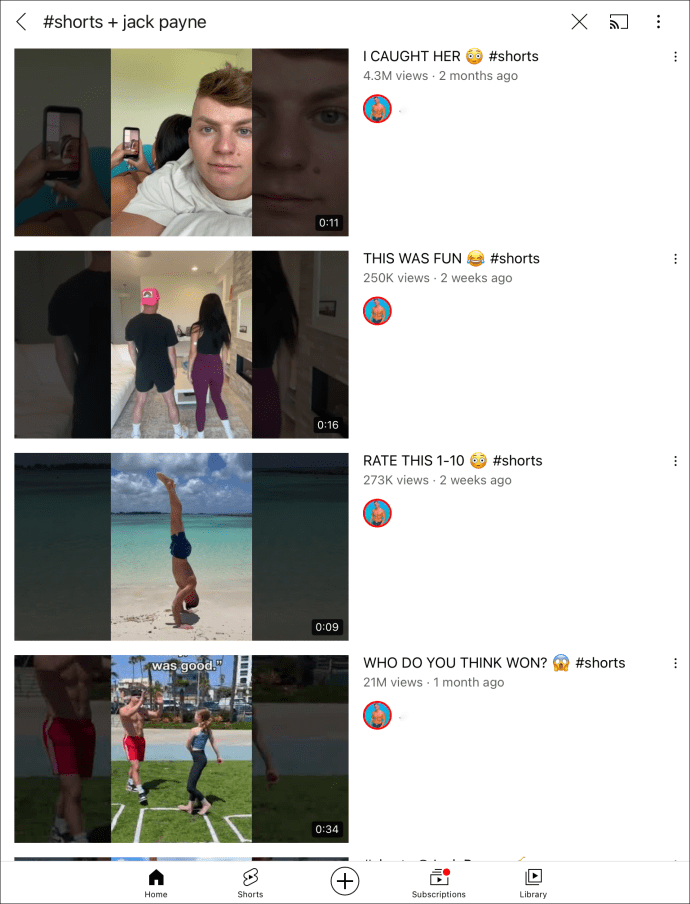
Task: Tap the '#shorts + jack payne' search query
Action: 125,22
